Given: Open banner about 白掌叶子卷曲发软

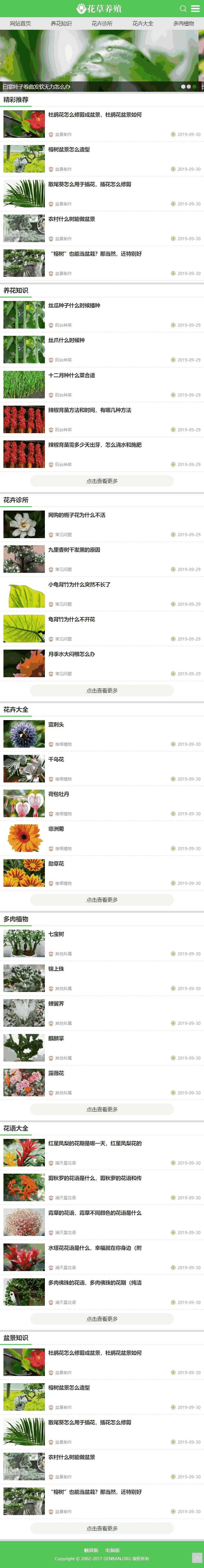Looking at the screenshot, I should pos(37,86).
